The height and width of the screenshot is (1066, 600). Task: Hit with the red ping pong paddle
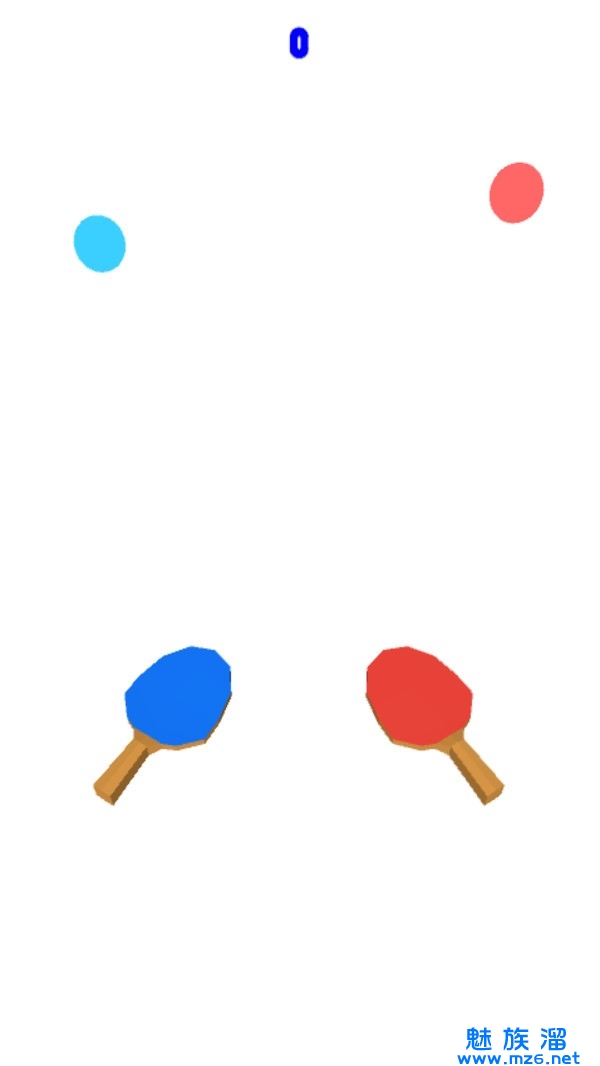[420, 697]
